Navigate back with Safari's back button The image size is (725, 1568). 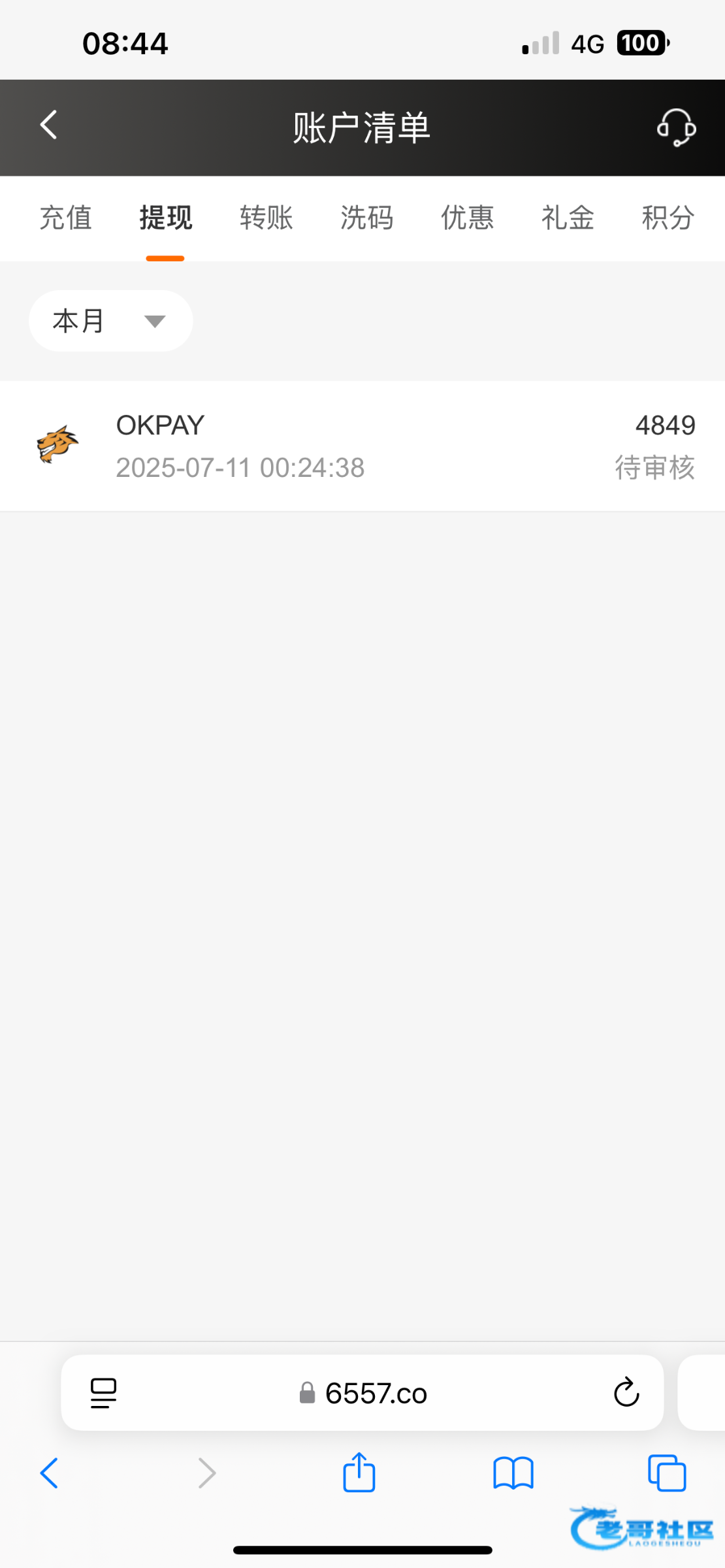point(50,1473)
